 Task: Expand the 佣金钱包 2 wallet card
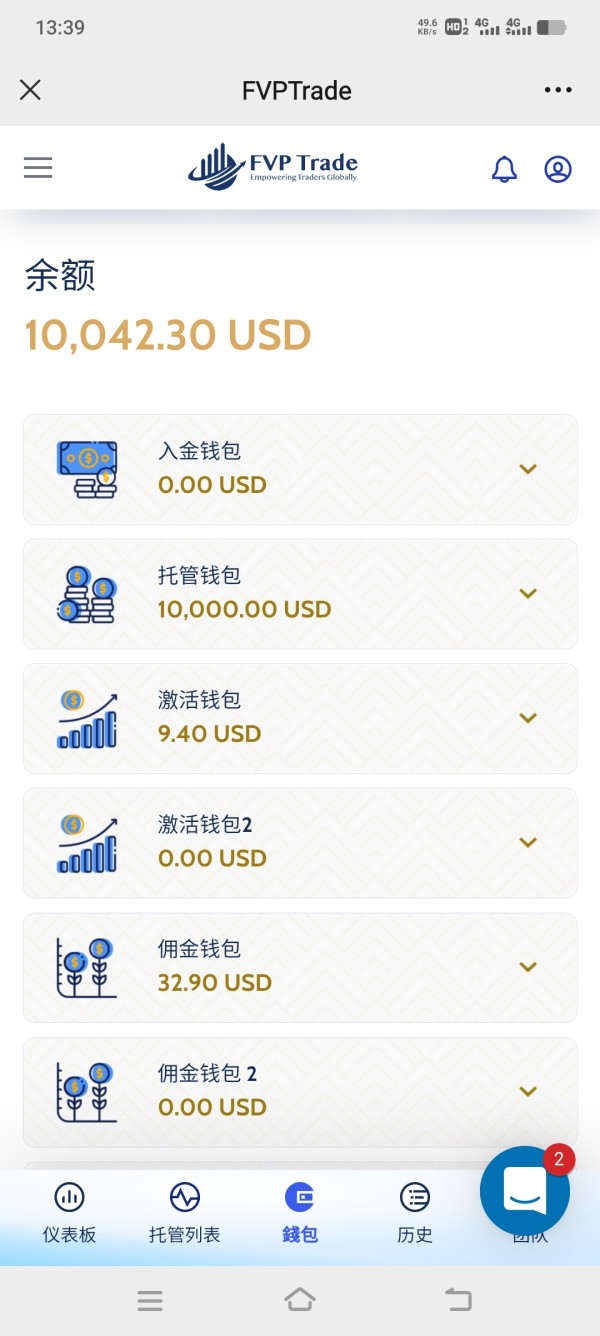[528, 1091]
